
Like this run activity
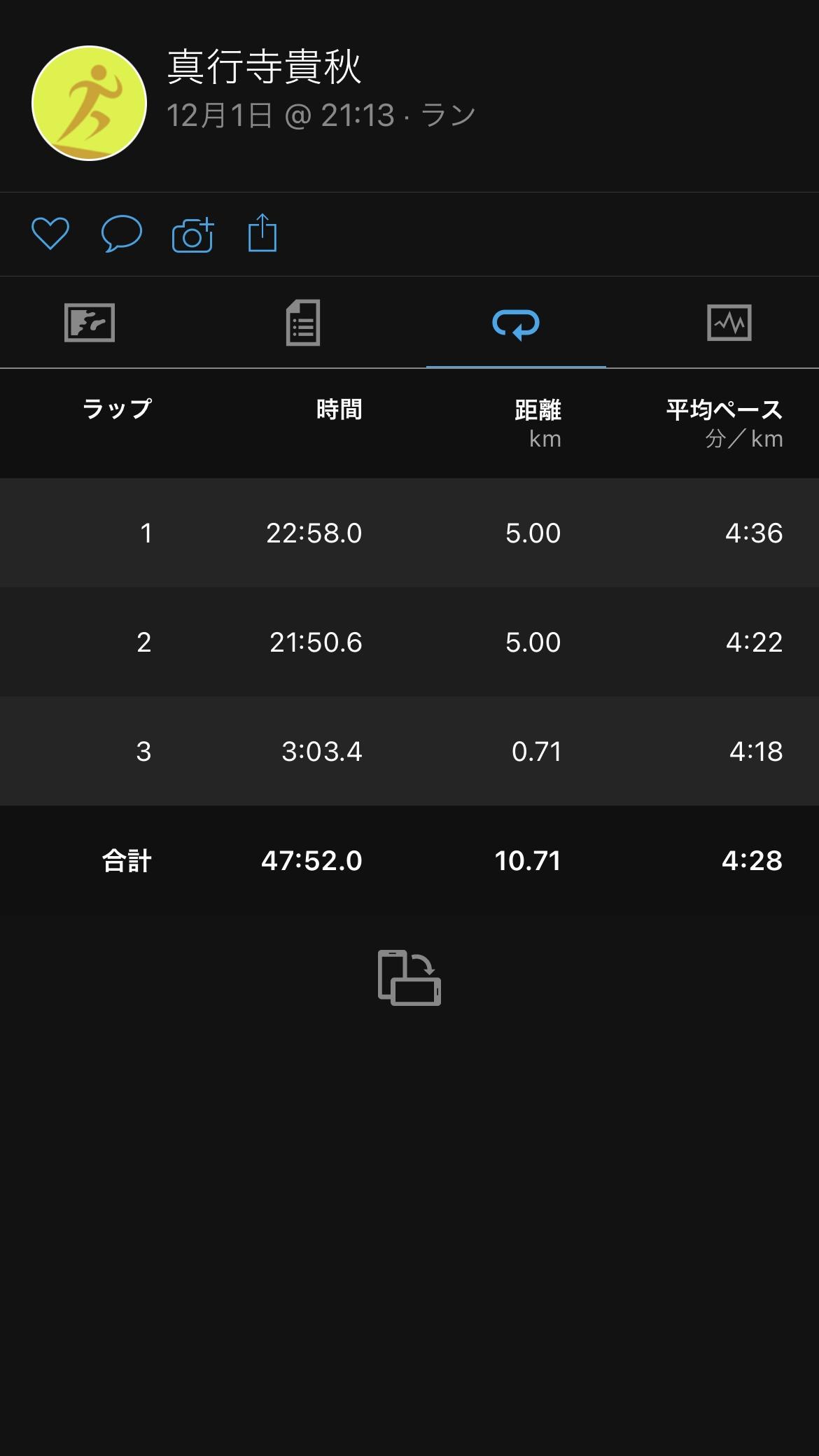(x=50, y=234)
